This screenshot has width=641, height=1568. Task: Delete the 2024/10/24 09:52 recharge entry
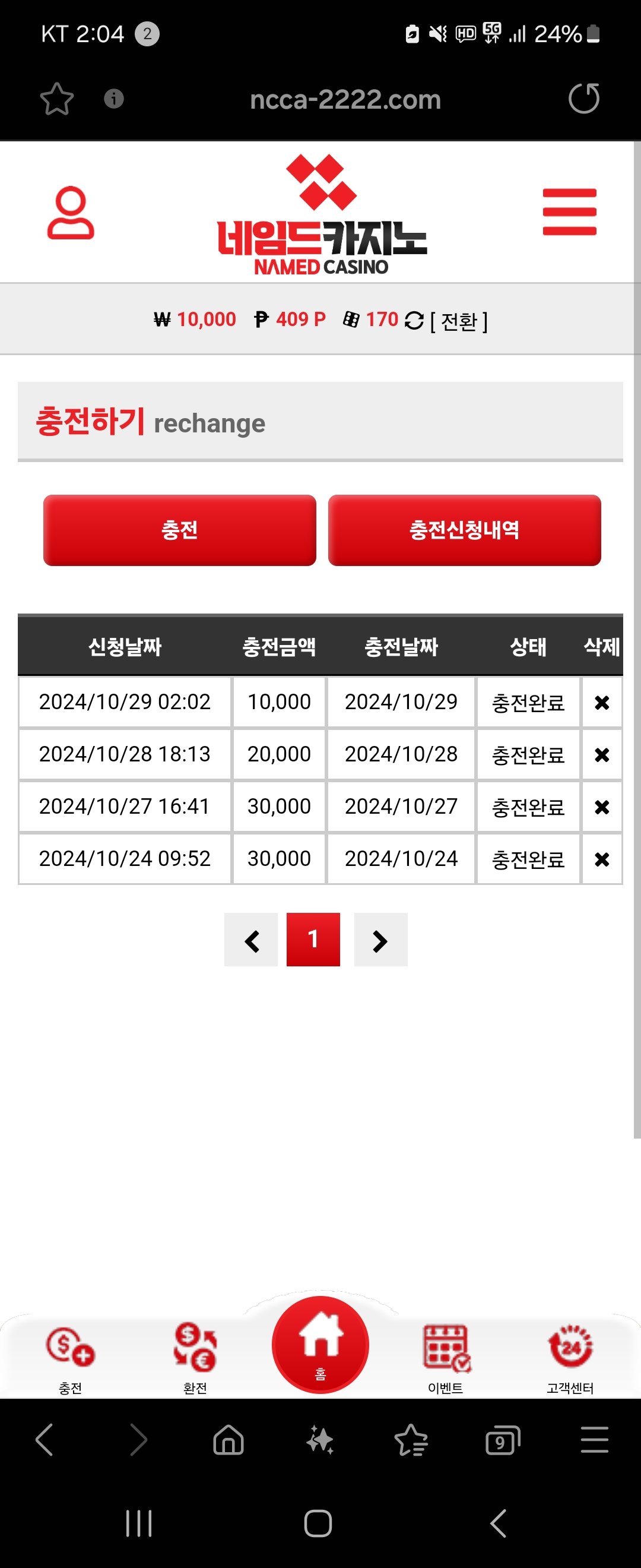[x=601, y=859]
